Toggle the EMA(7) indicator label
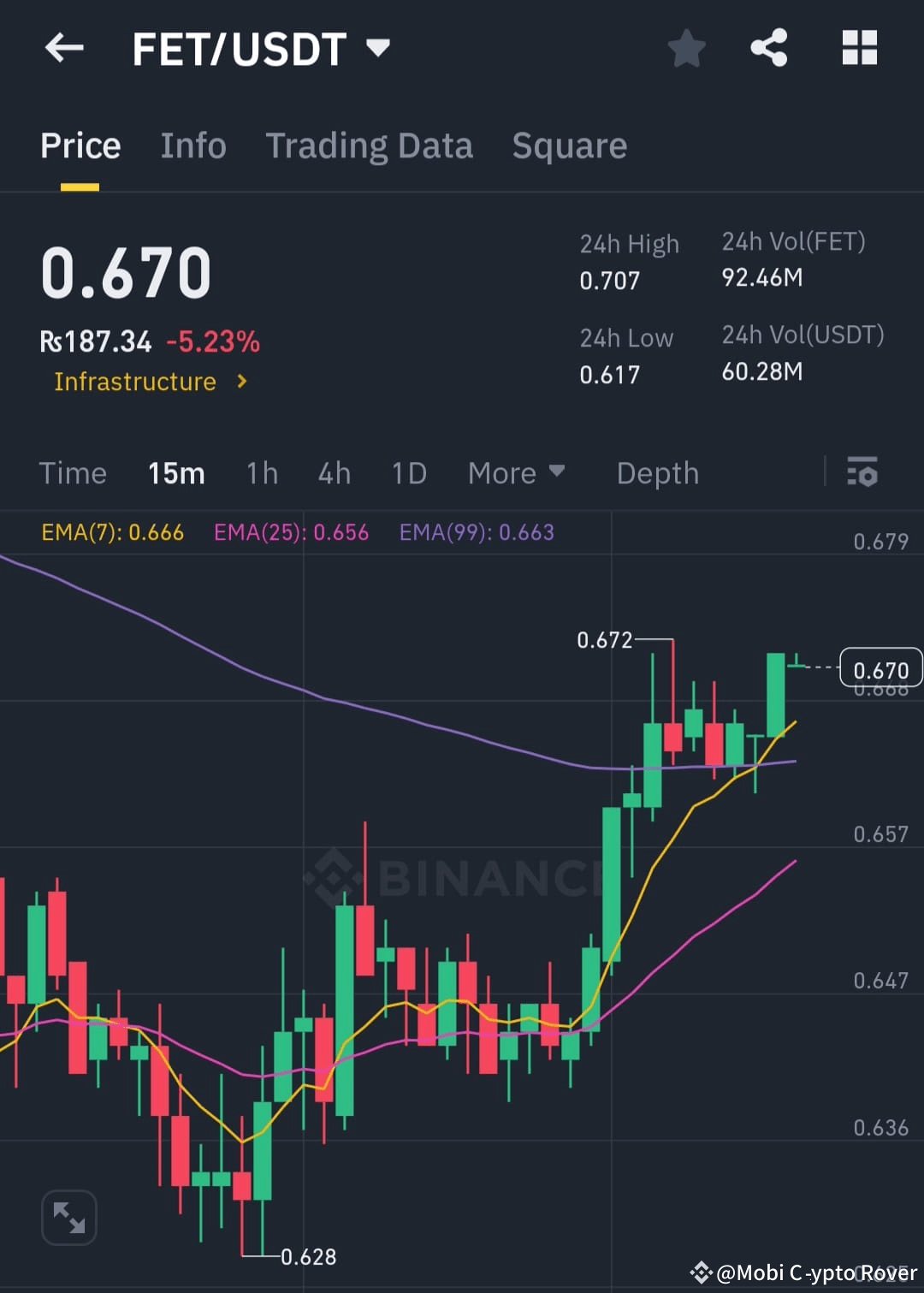 point(111,531)
